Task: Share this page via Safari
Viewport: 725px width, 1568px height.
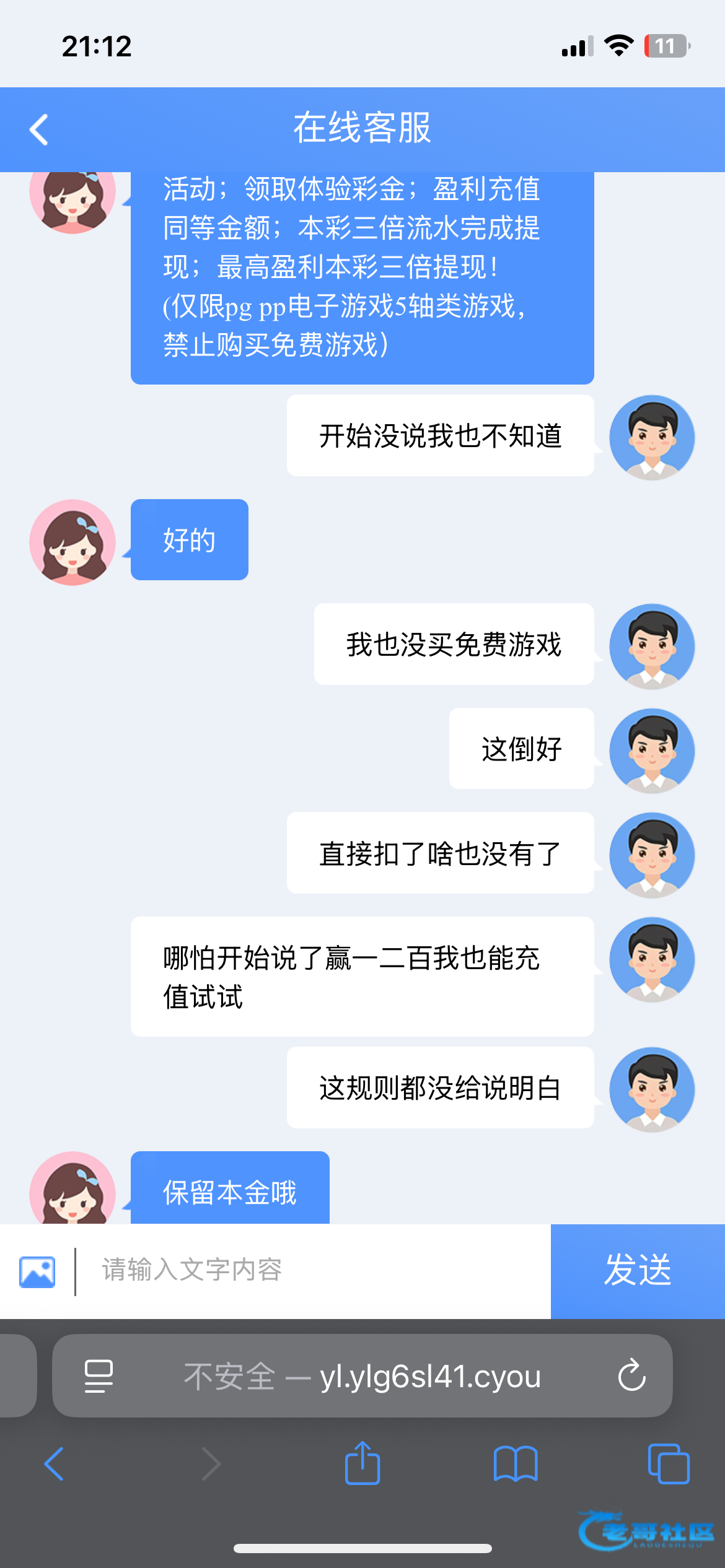Action: click(362, 1463)
